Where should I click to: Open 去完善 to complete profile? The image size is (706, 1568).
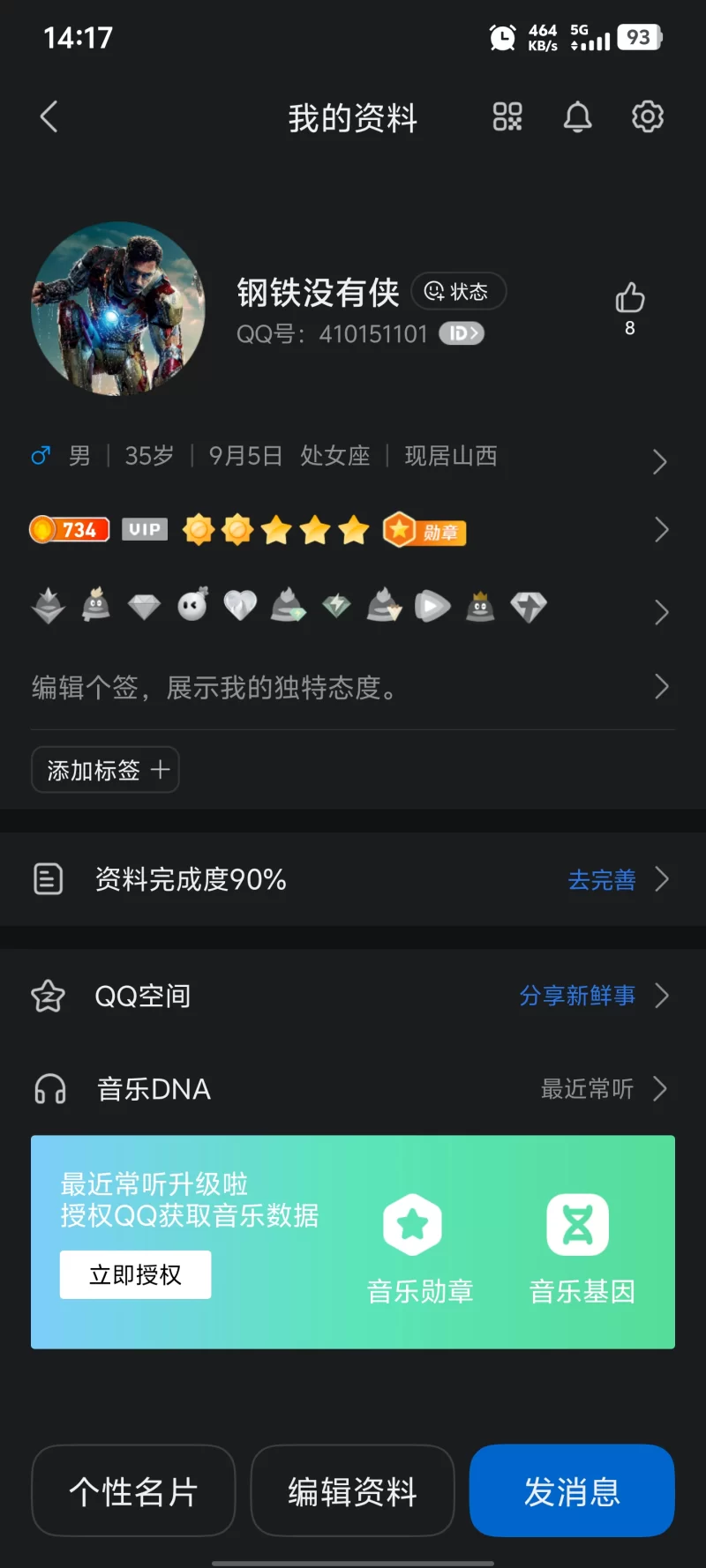click(602, 879)
